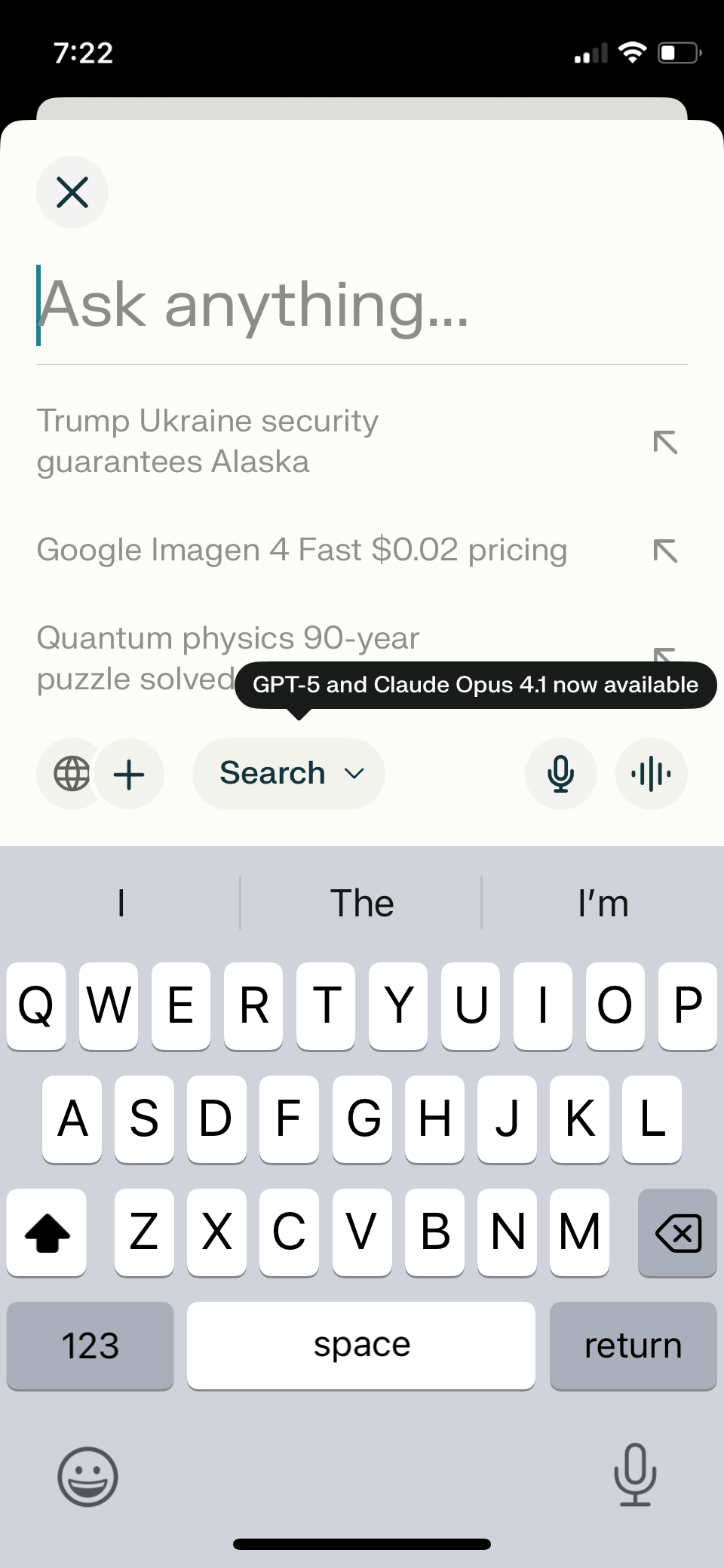Expand the Search mode dropdown
The width and height of the screenshot is (724, 1568).
(289, 773)
